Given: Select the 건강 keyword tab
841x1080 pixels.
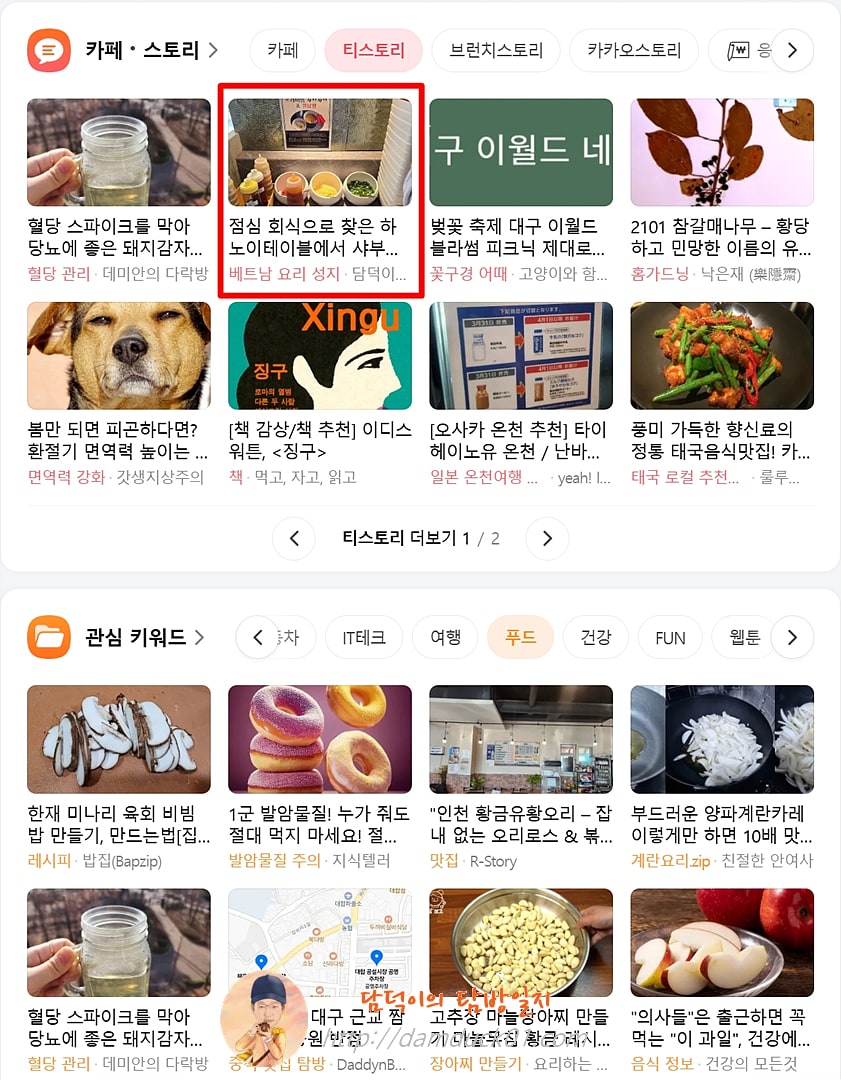Looking at the screenshot, I should (x=595, y=637).
